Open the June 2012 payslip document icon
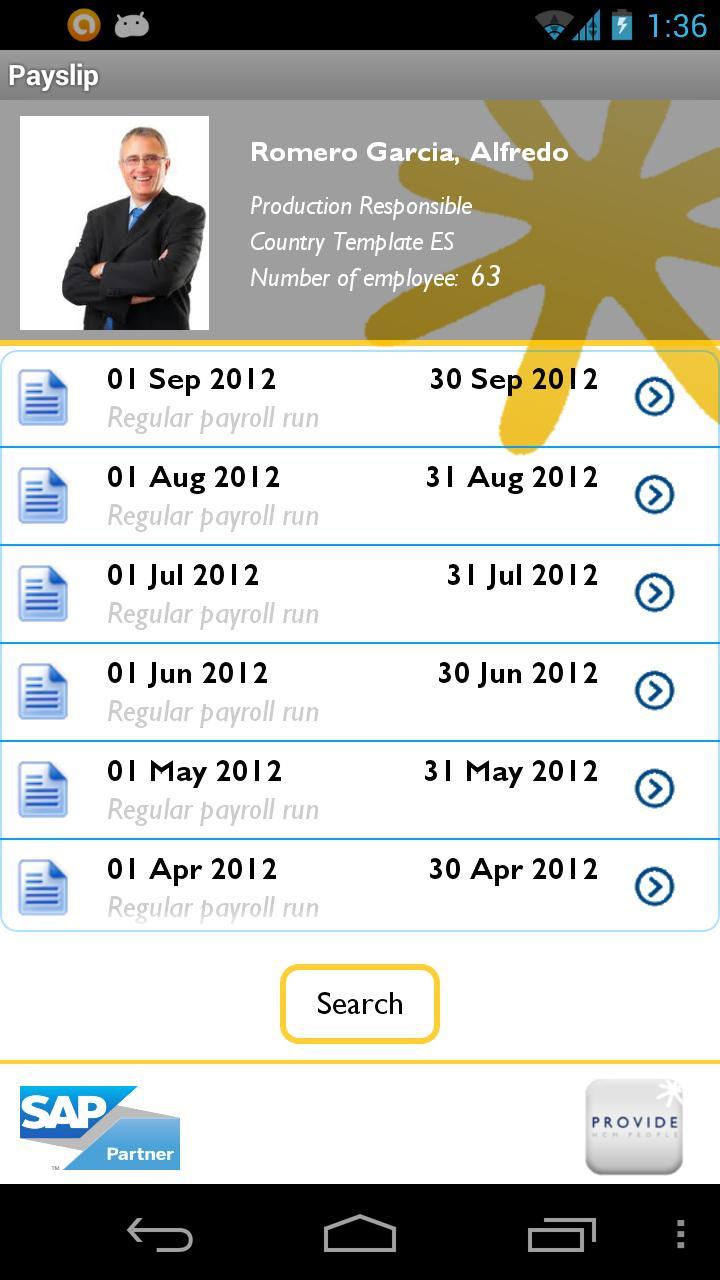 click(x=42, y=689)
